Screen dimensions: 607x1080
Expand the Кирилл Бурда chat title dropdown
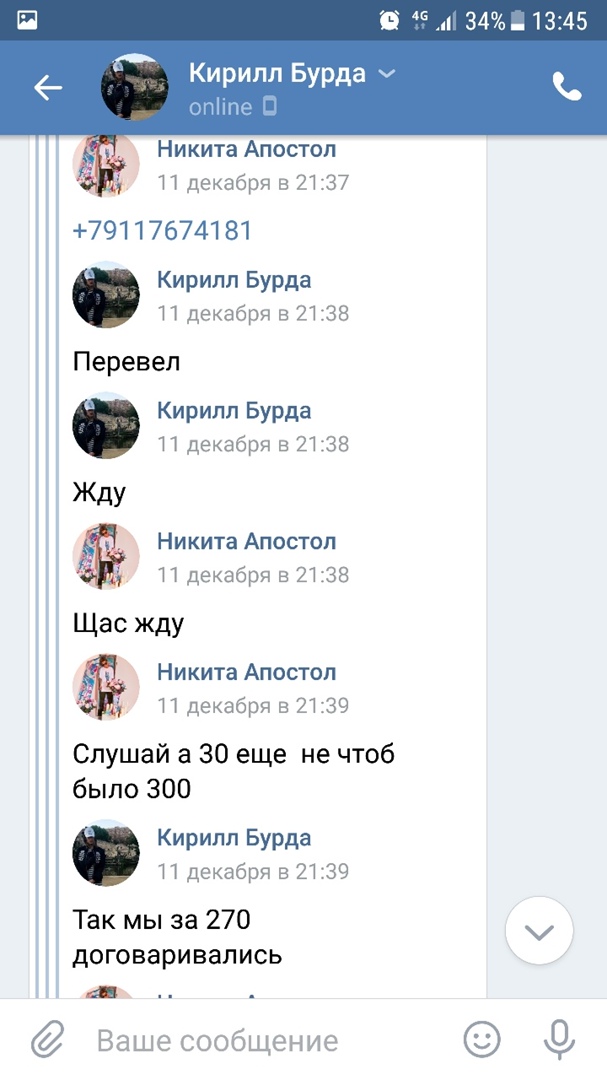(388, 73)
